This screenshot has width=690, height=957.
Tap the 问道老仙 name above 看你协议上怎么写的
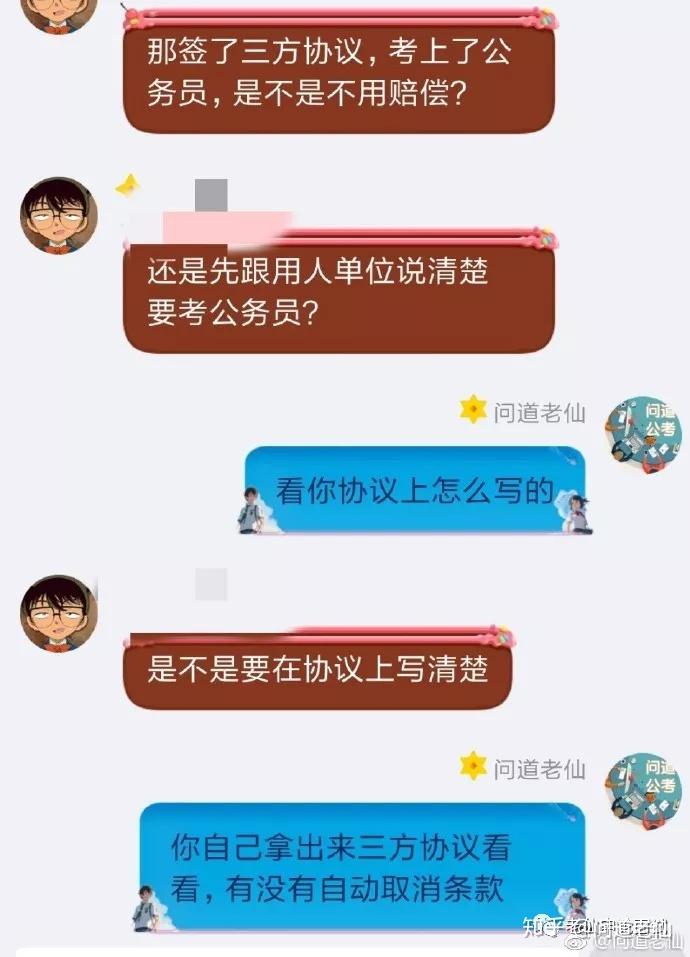[539, 411]
